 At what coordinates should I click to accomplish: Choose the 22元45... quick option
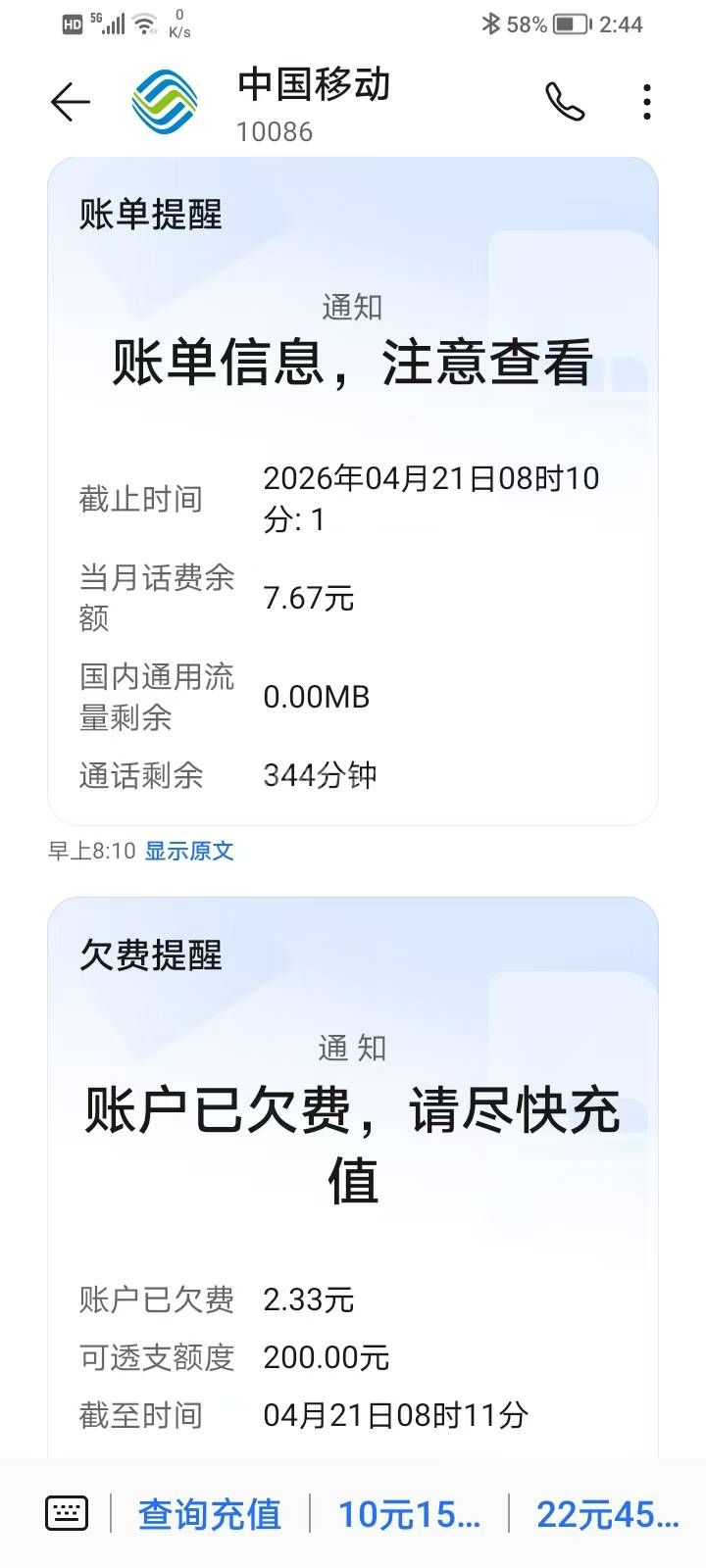pos(608,1514)
